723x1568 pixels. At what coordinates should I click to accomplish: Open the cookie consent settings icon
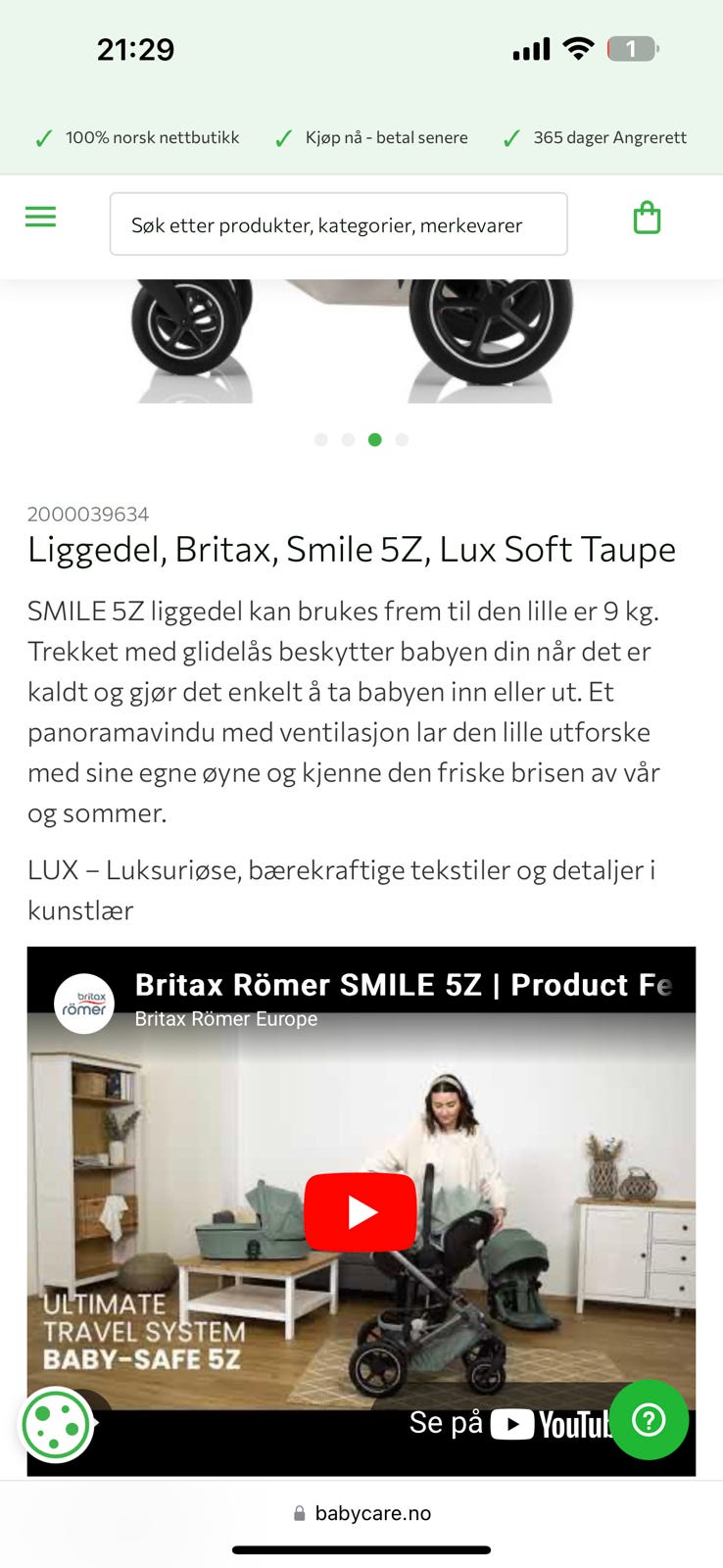pyautogui.click(x=56, y=1426)
